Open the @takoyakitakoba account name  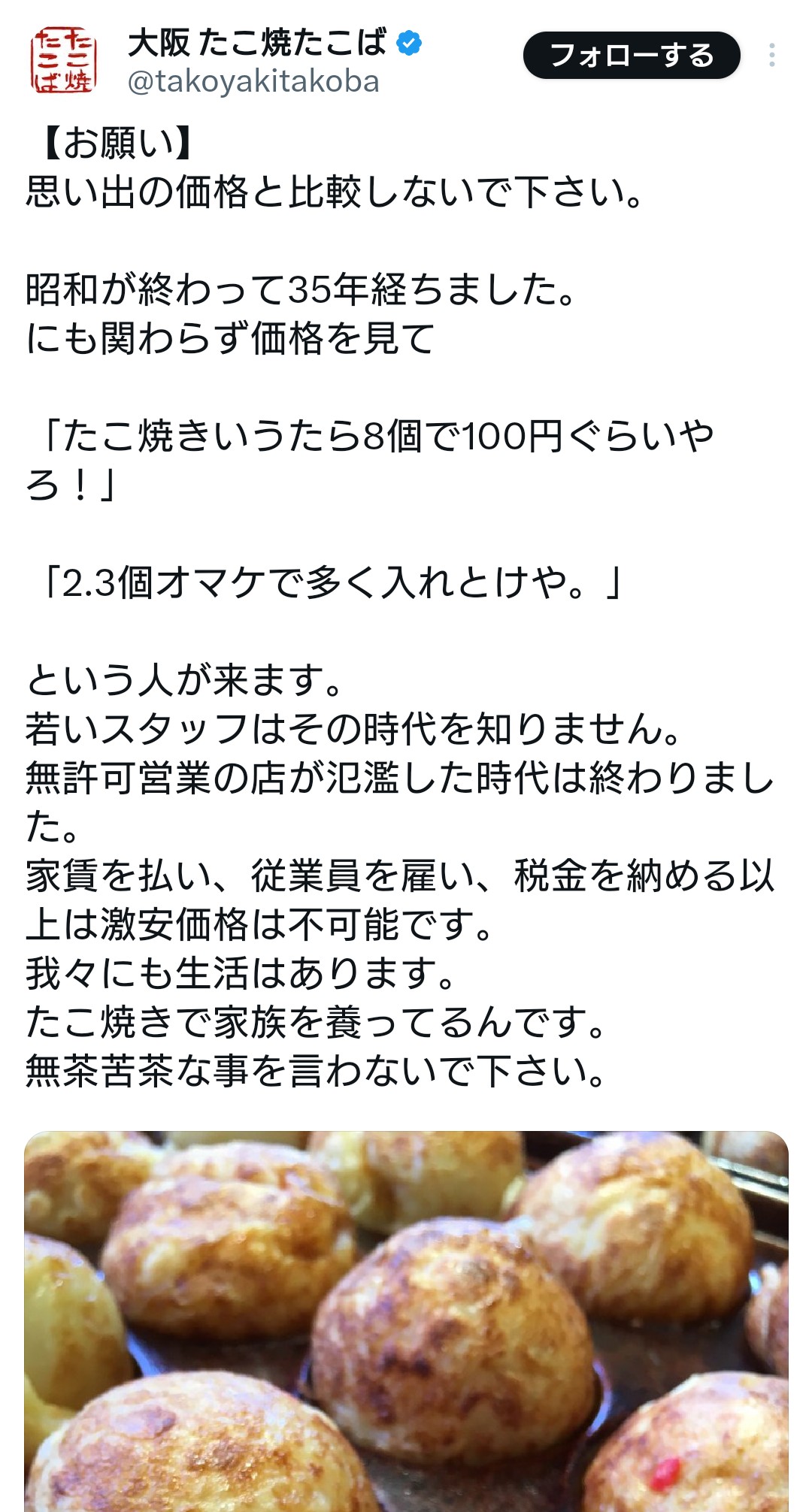253,82
